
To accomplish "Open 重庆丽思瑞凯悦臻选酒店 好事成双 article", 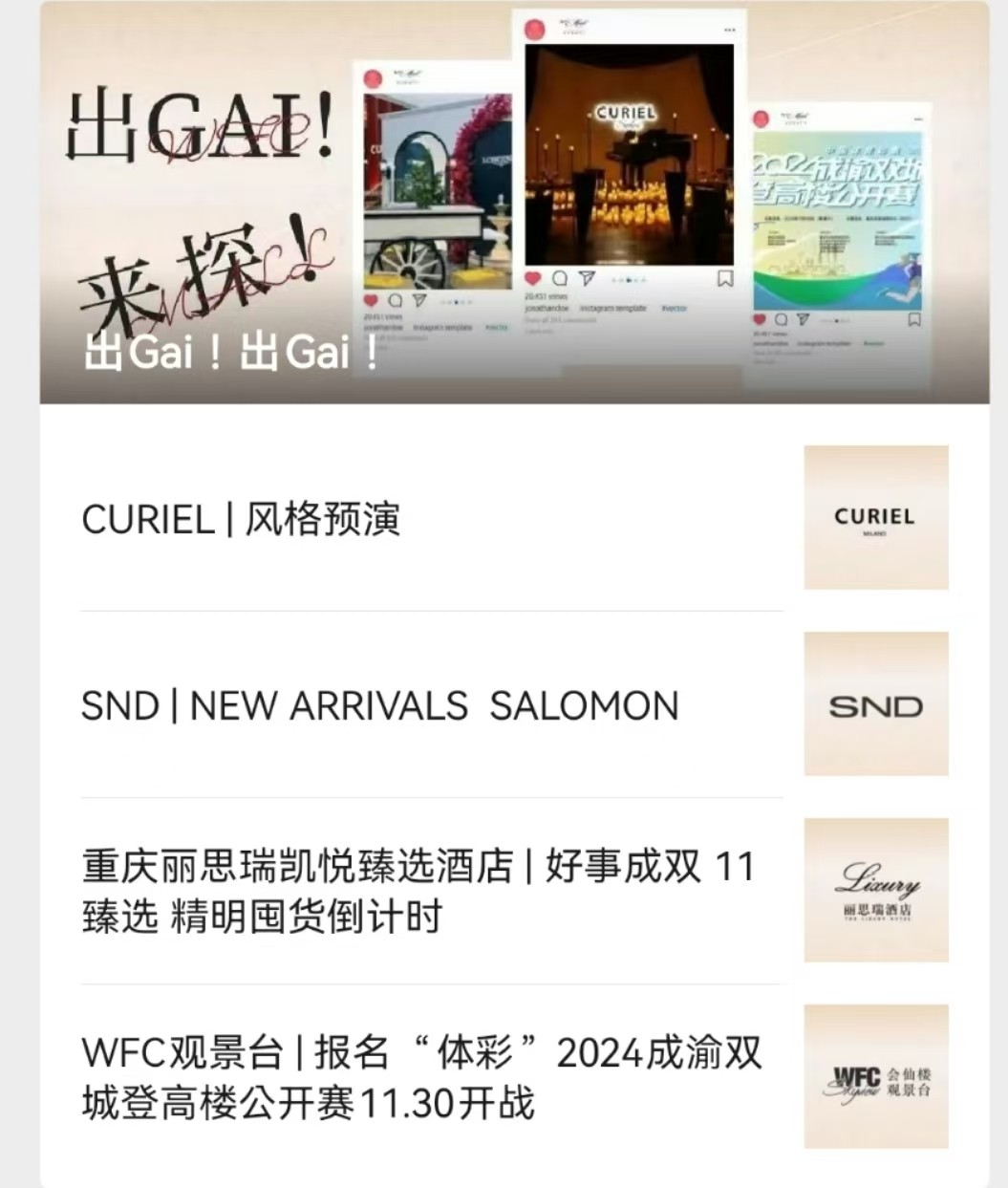I will tap(418, 892).
